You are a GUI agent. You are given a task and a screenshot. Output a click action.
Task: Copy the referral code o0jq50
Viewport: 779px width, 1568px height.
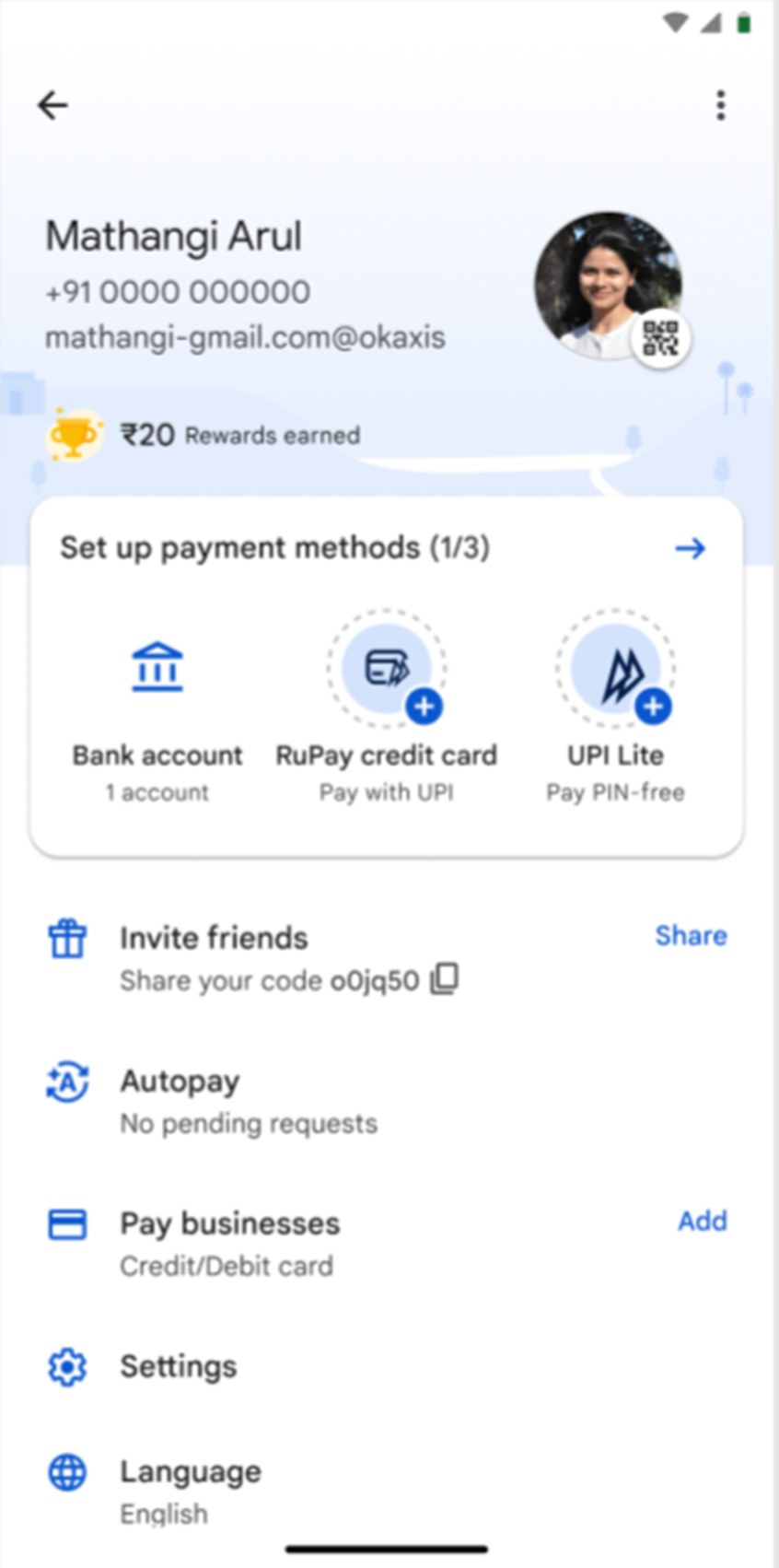445,979
